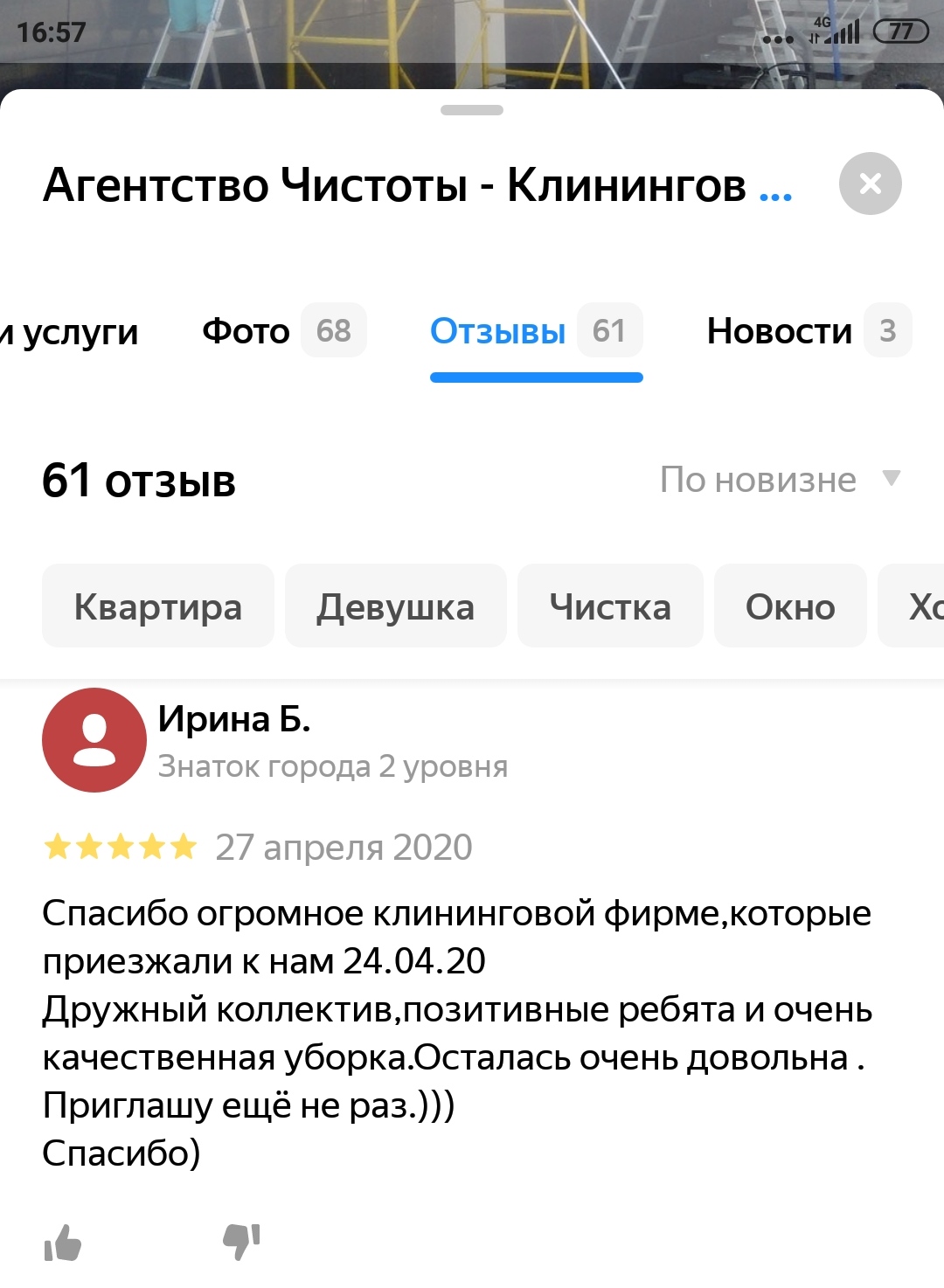
Task: Switch to the Новости tab
Action: (808, 331)
